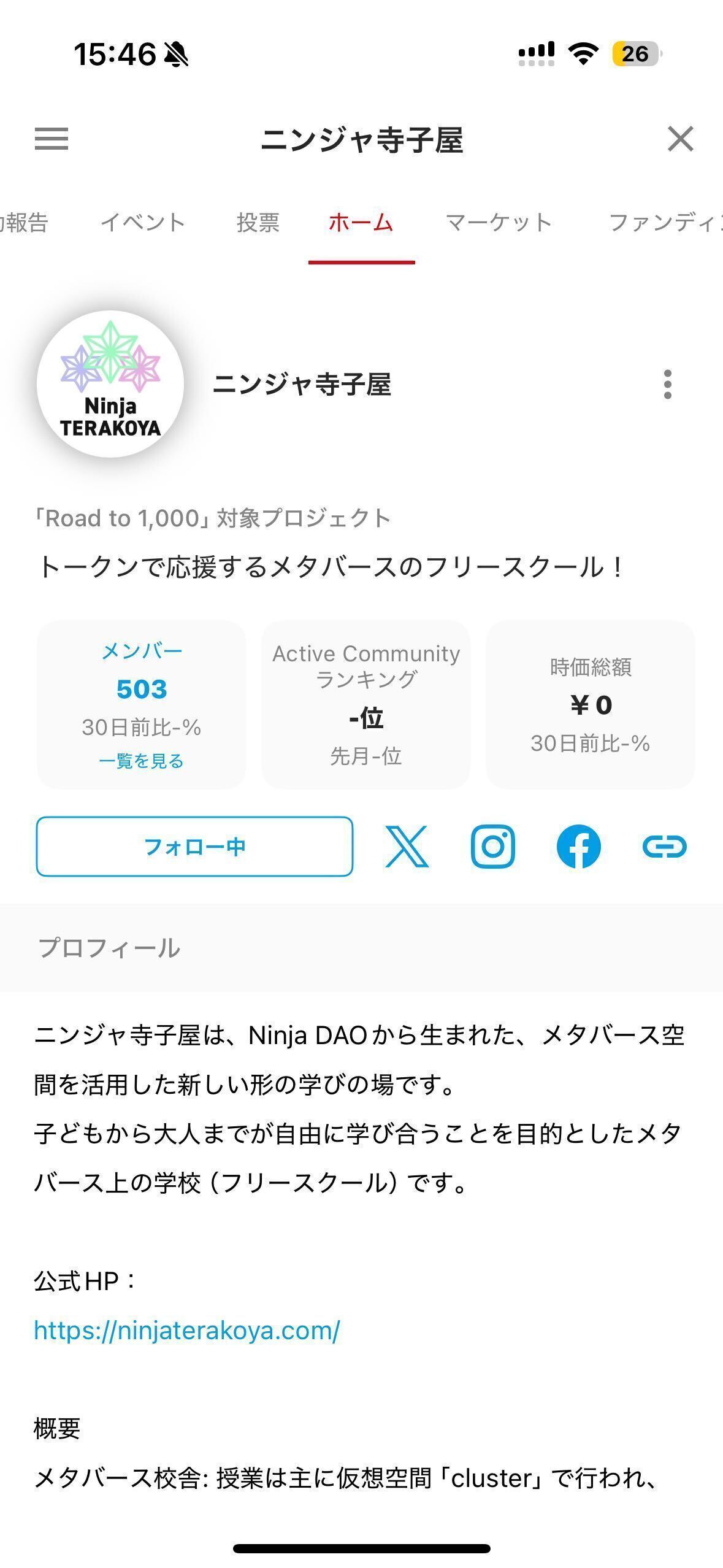The image size is (723, 1568).
Task: Select the ホーム tab
Action: click(361, 222)
